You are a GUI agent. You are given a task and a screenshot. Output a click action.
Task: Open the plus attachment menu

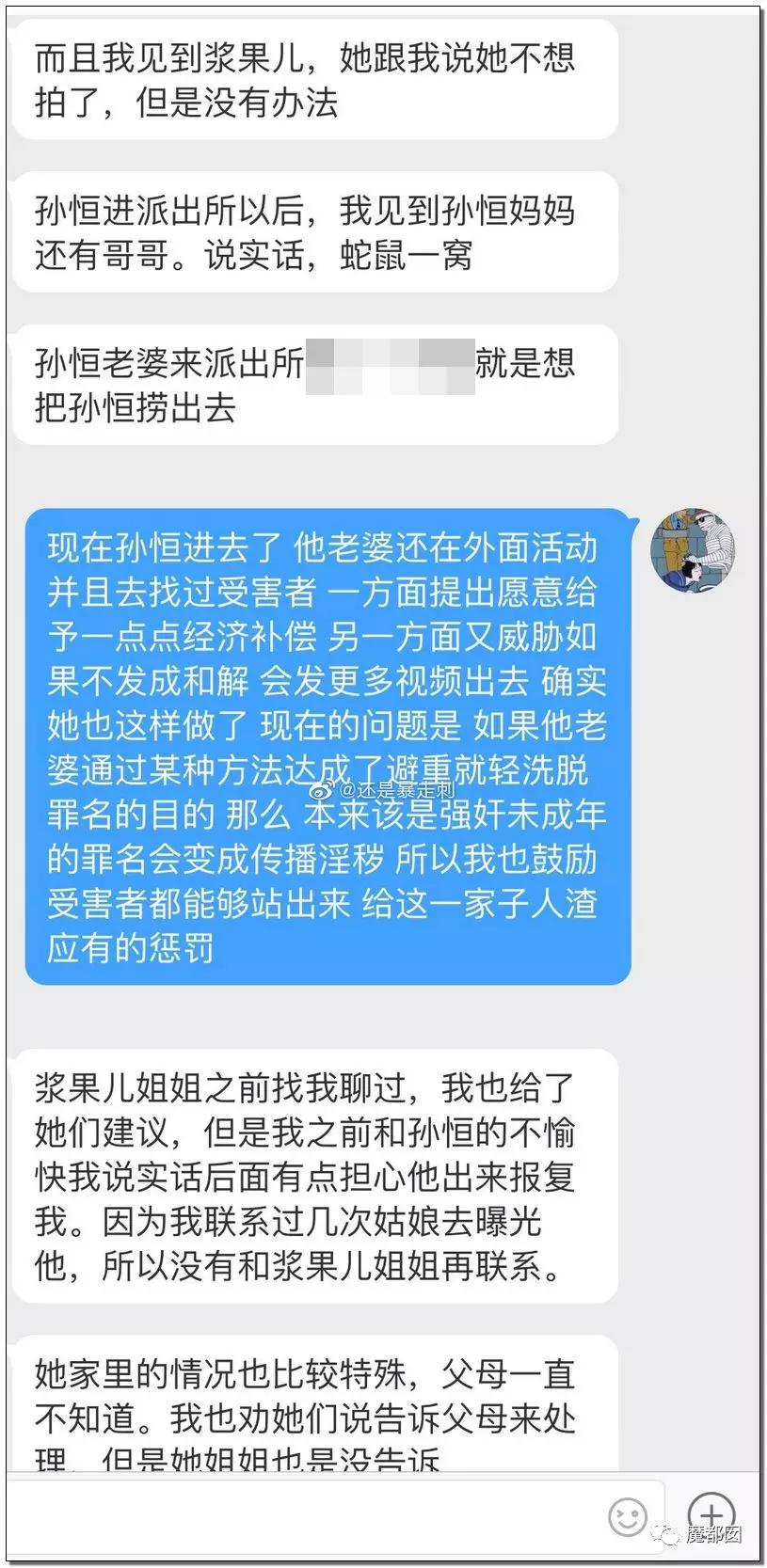711,1514
